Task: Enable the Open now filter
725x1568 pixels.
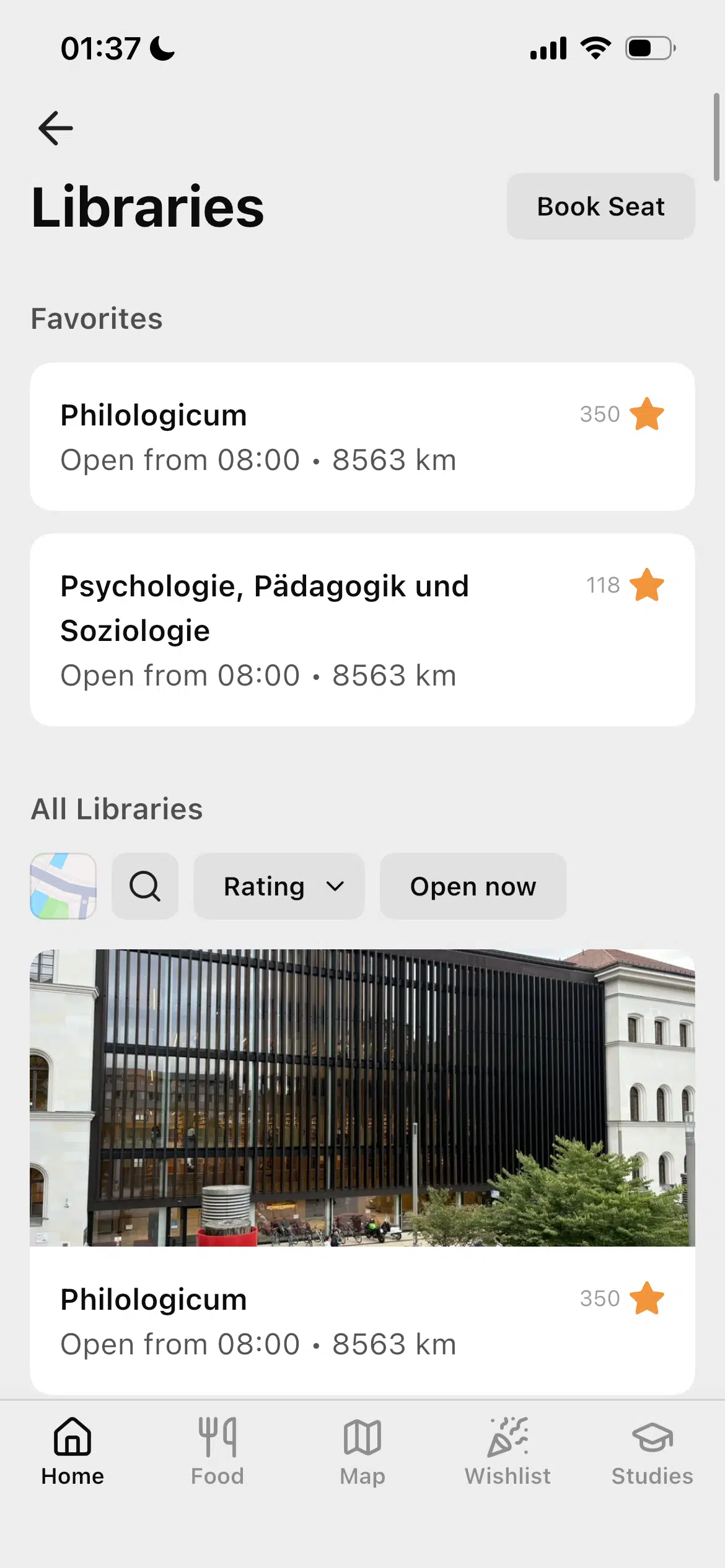Action: (x=472, y=886)
